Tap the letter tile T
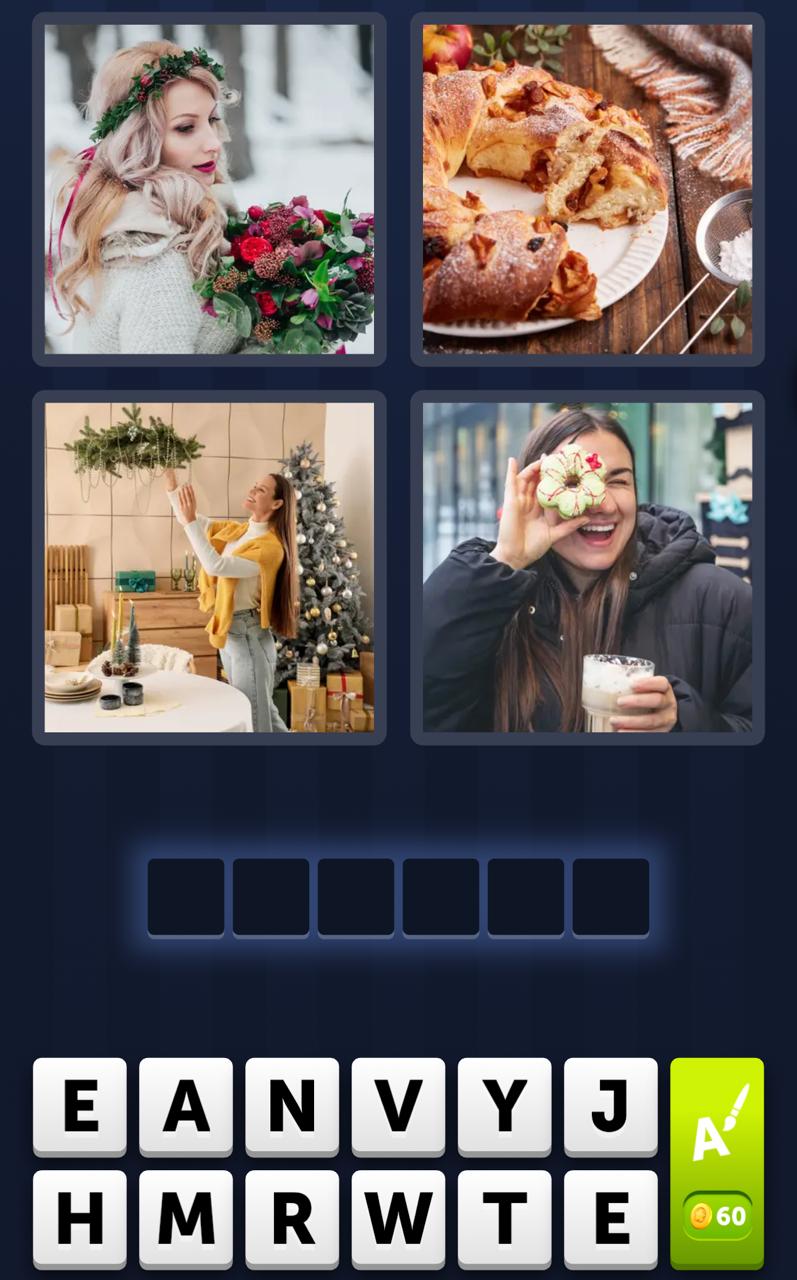This screenshot has height=1280, width=797. (x=504, y=1218)
